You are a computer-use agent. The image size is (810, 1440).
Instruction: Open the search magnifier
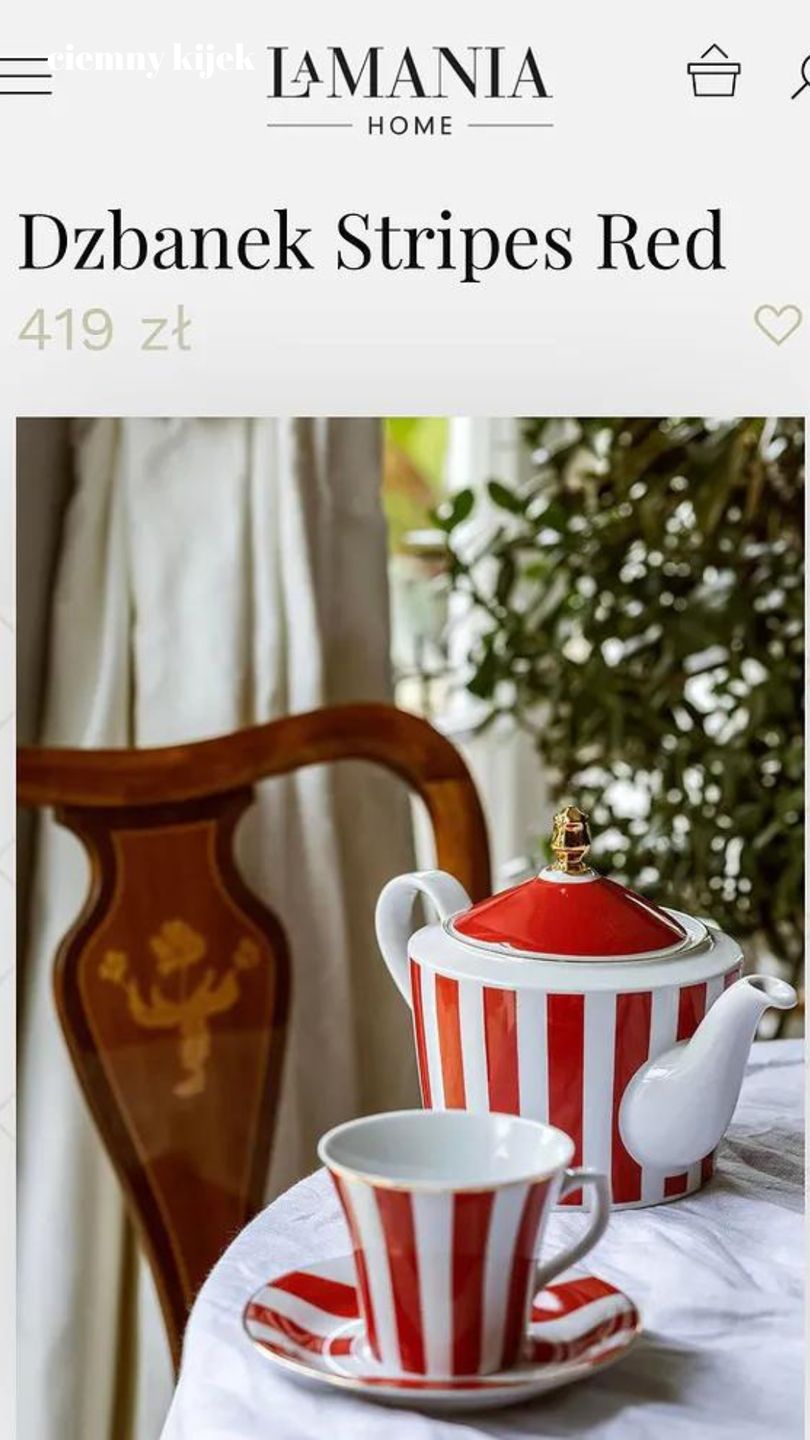801,76
